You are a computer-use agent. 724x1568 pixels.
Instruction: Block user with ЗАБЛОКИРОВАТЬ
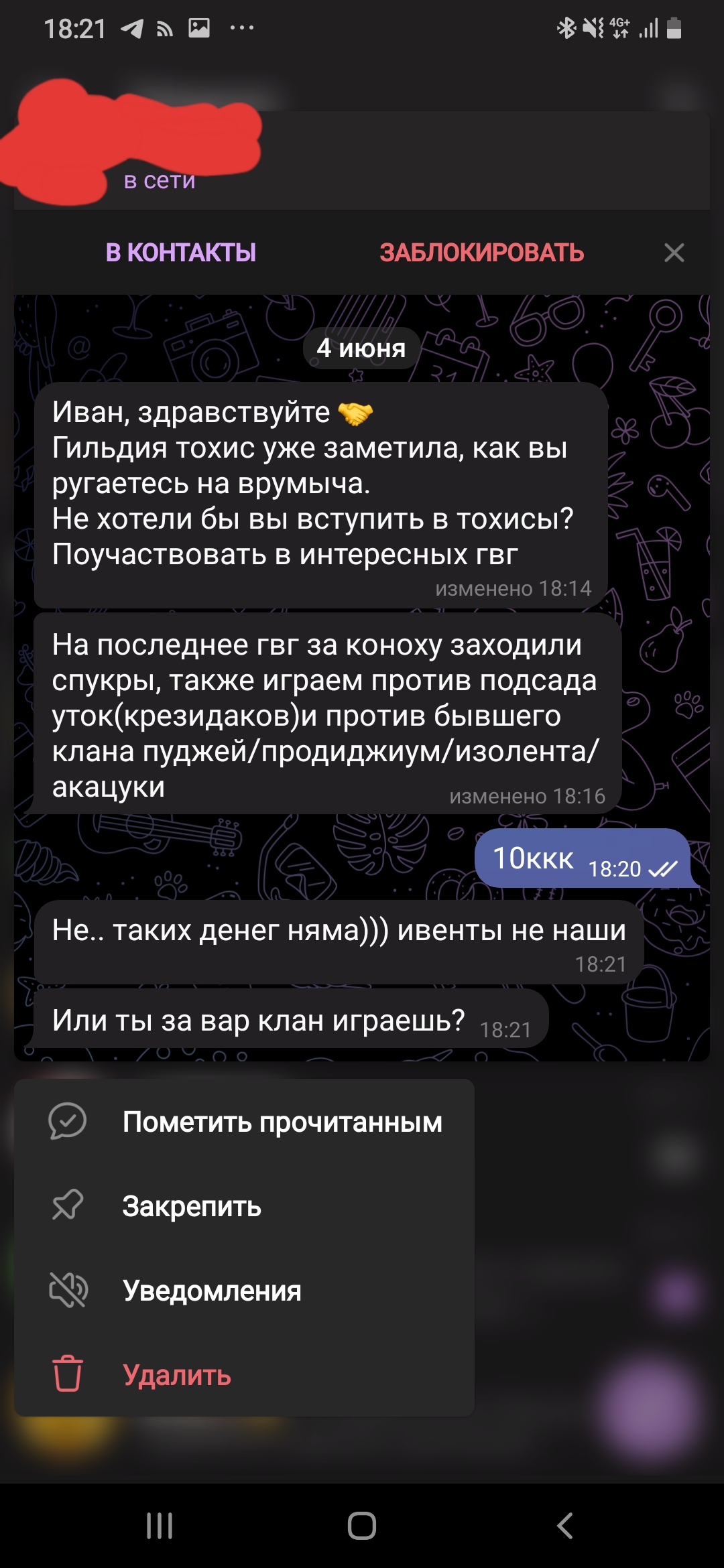[481, 253]
